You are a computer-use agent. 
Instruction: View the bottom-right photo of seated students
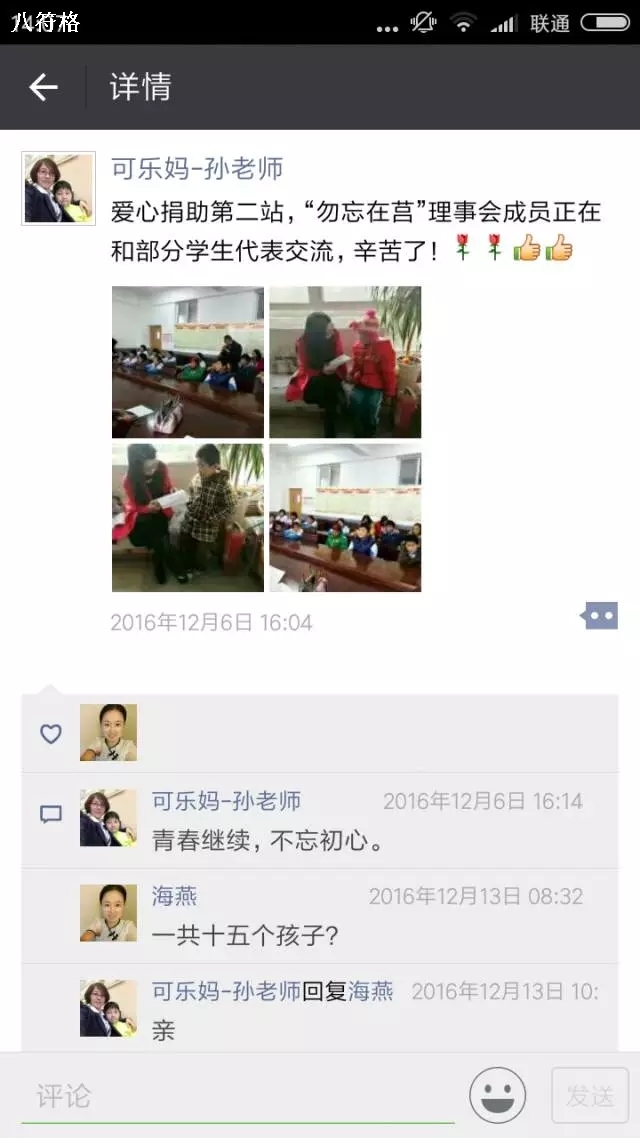click(x=345, y=518)
